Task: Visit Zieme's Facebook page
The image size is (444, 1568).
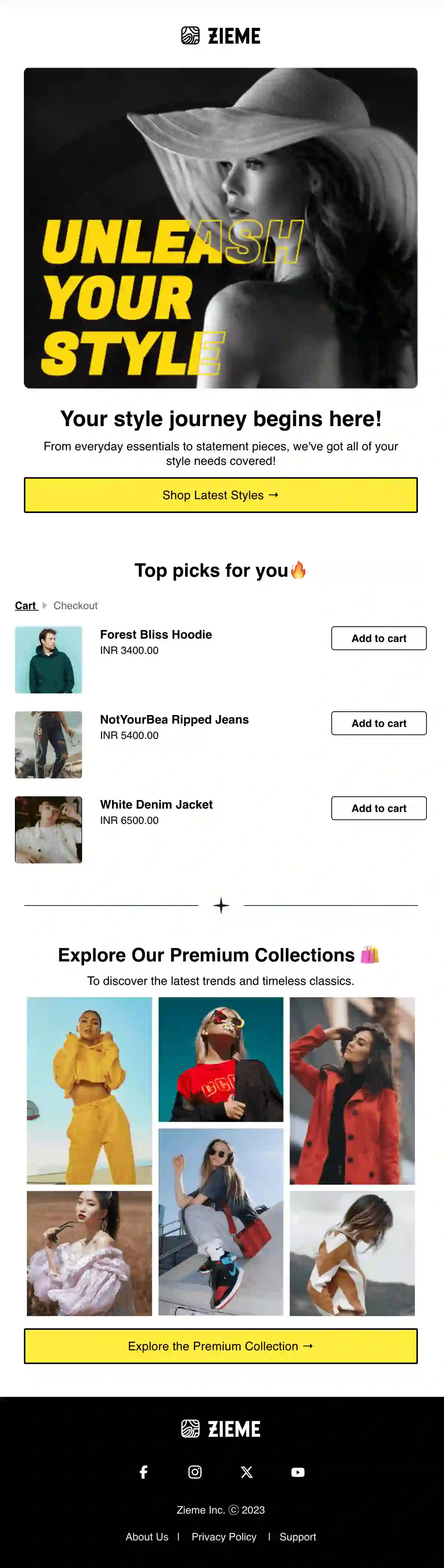Action: (x=144, y=1472)
